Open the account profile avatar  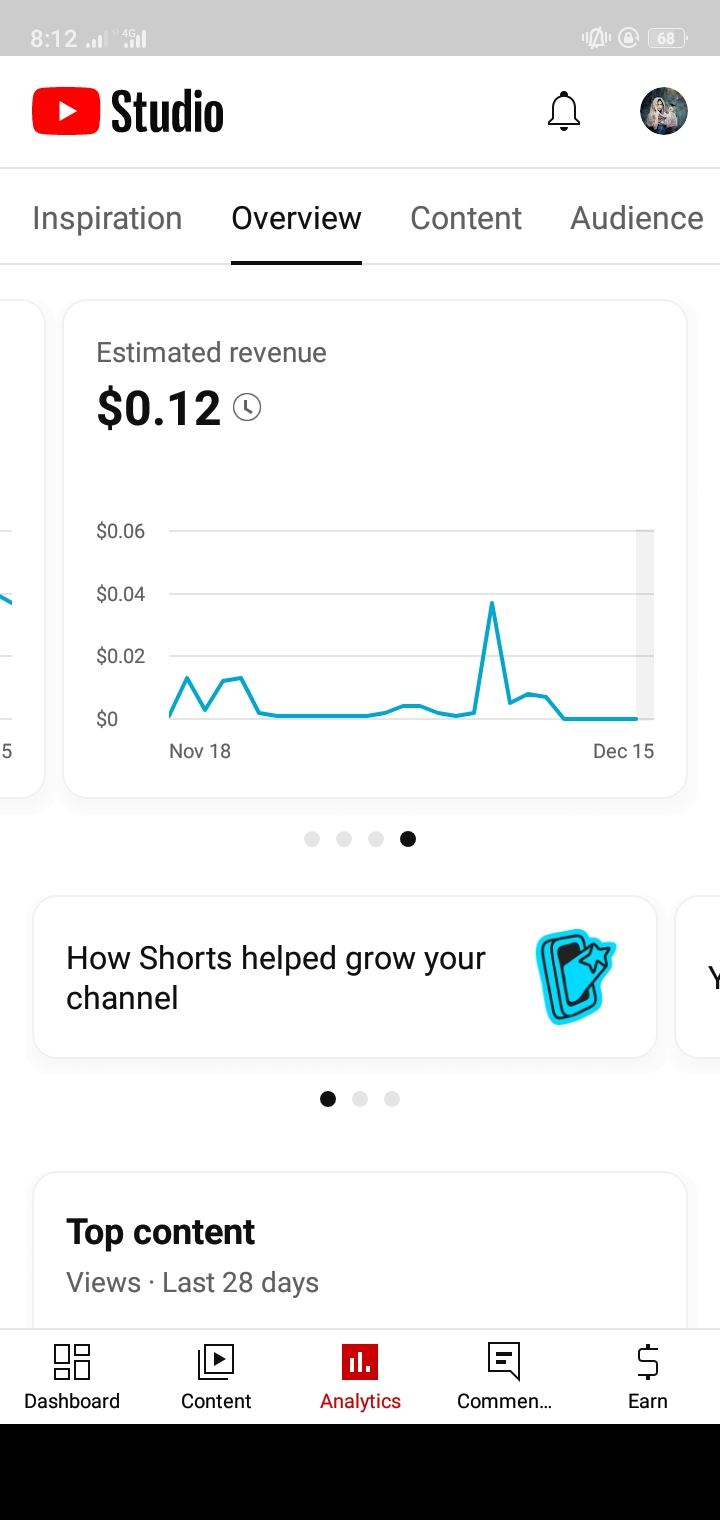point(664,111)
